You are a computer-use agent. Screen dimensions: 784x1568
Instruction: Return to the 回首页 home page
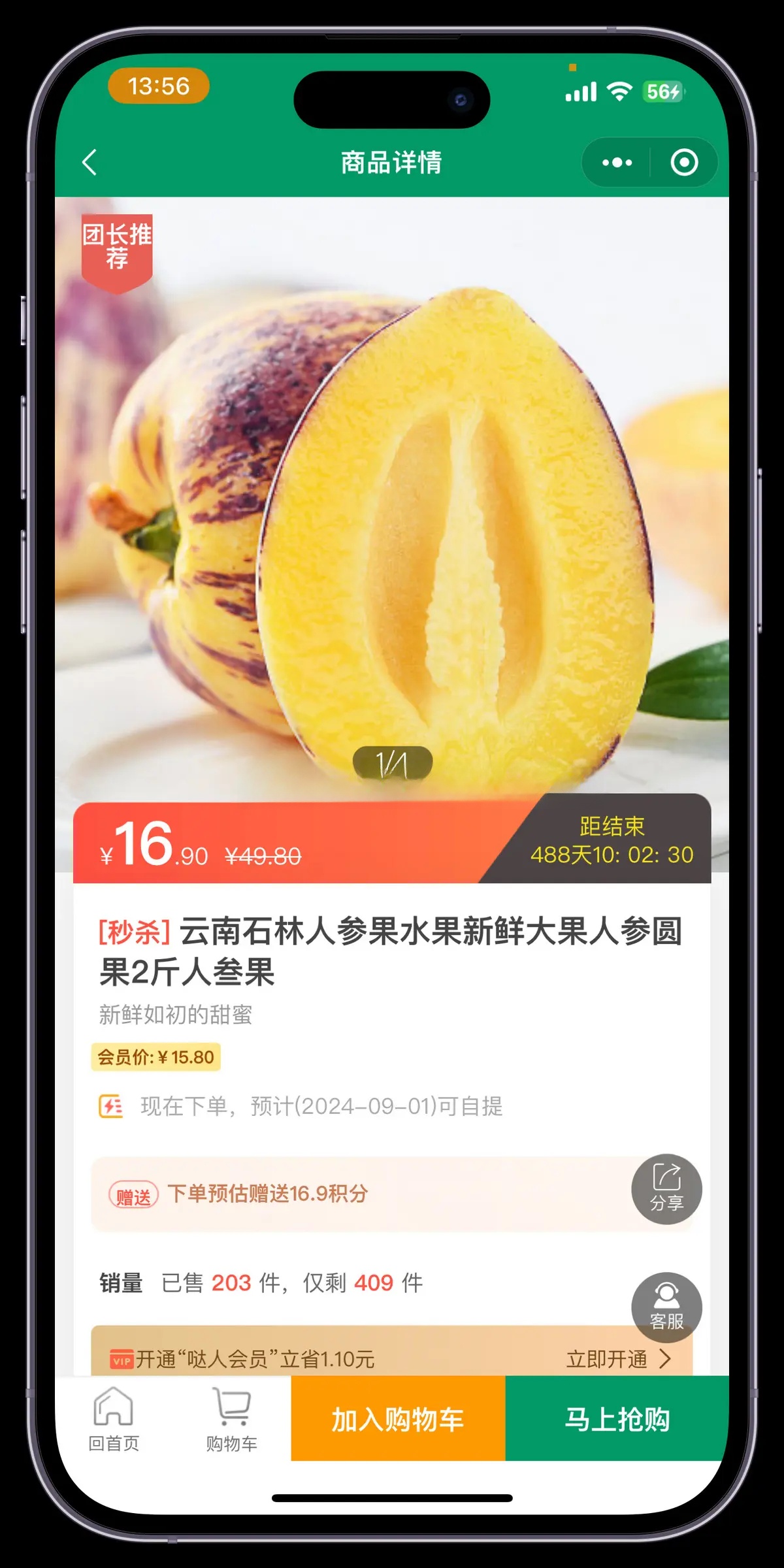coord(114,1419)
